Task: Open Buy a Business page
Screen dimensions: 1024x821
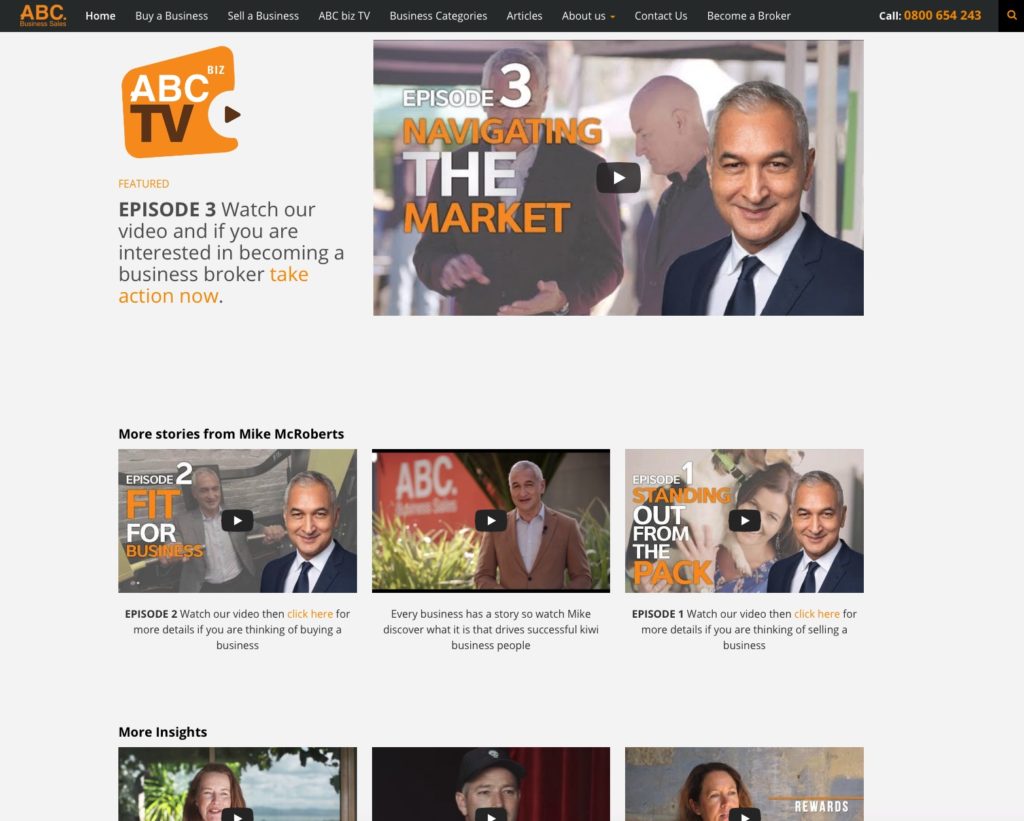Action: (x=171, y=16)
